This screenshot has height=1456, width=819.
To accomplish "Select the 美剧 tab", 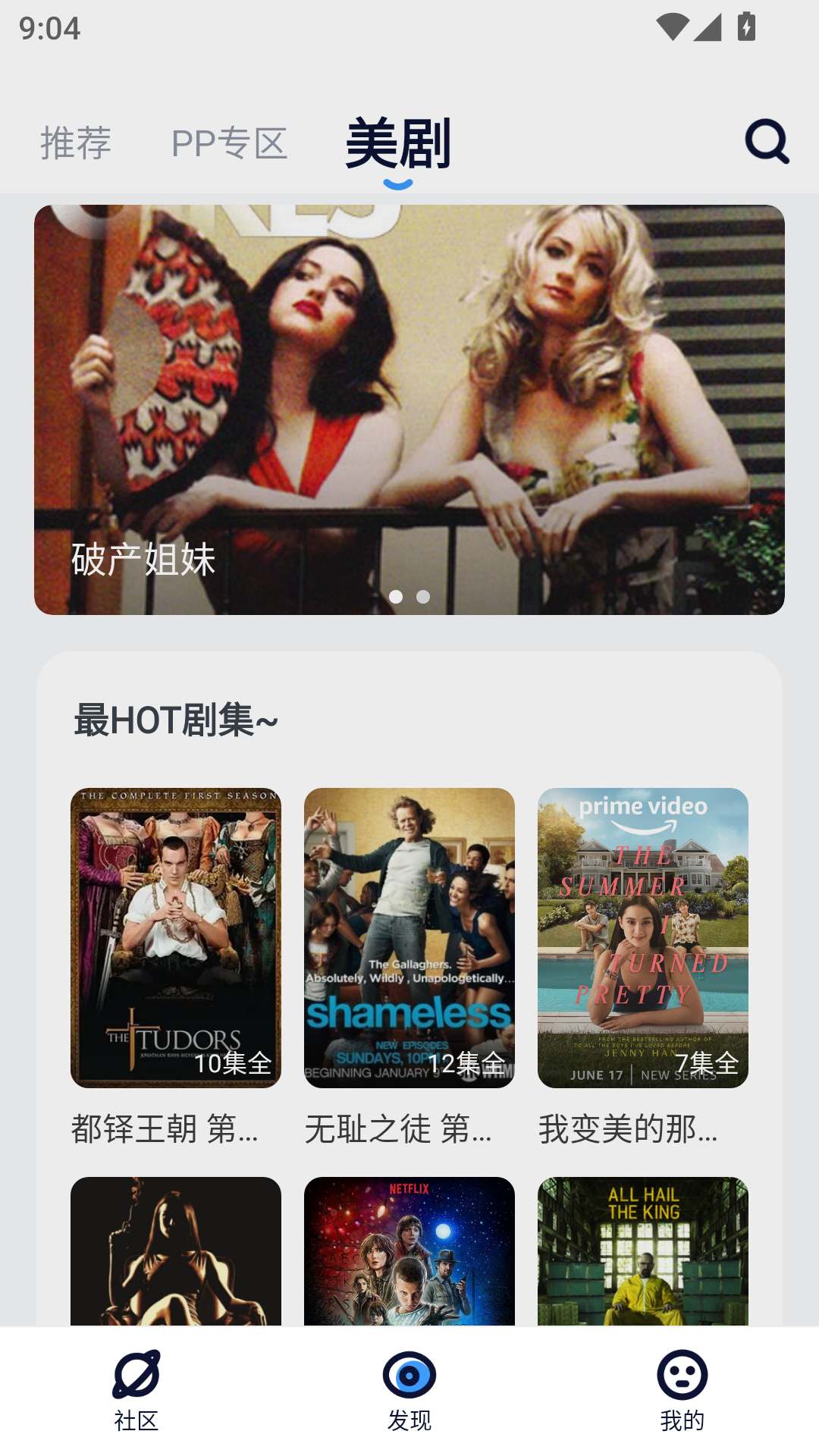I will (398, 143).
